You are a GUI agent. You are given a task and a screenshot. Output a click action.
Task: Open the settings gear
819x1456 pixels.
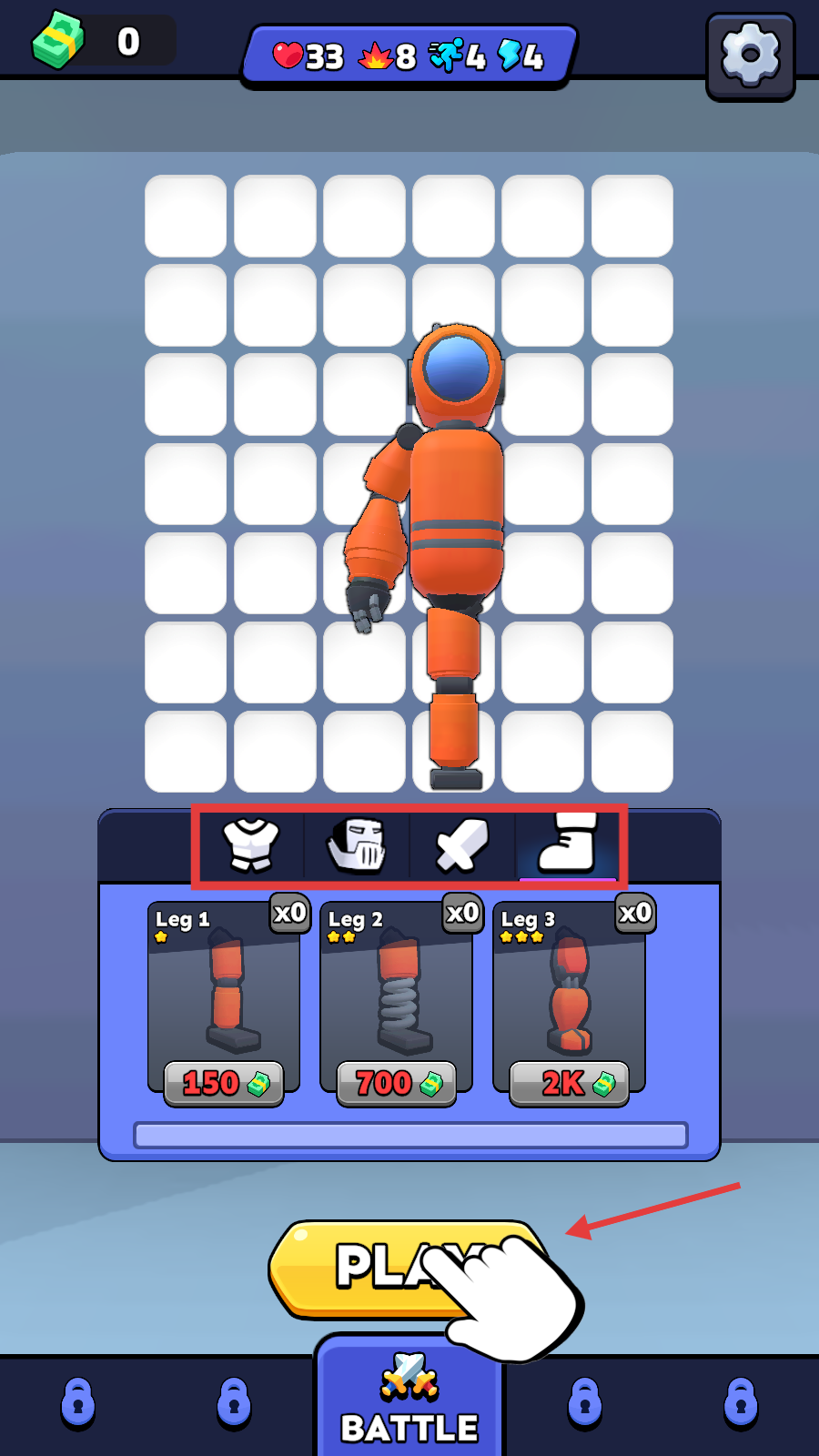point(750,56)
